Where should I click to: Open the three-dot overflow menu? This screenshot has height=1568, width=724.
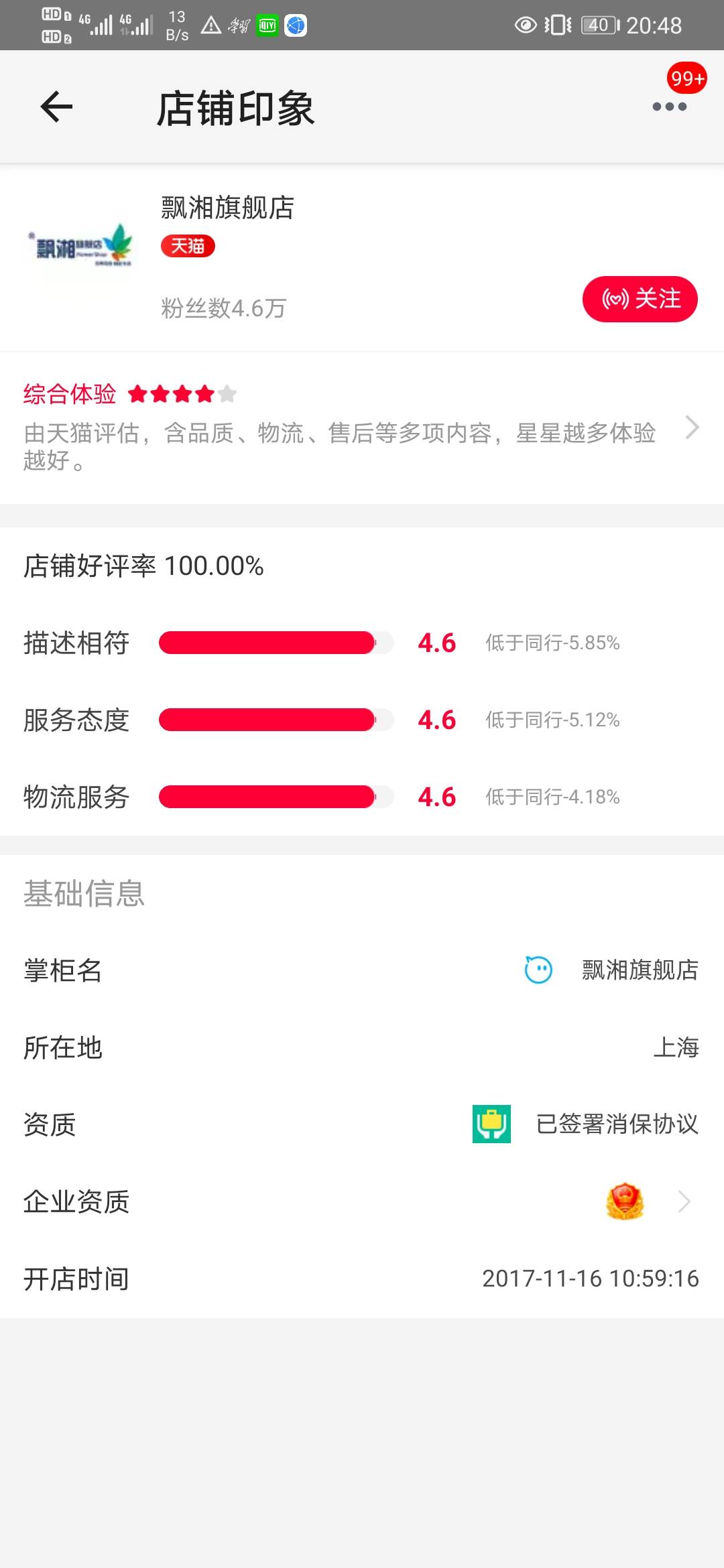670,107
